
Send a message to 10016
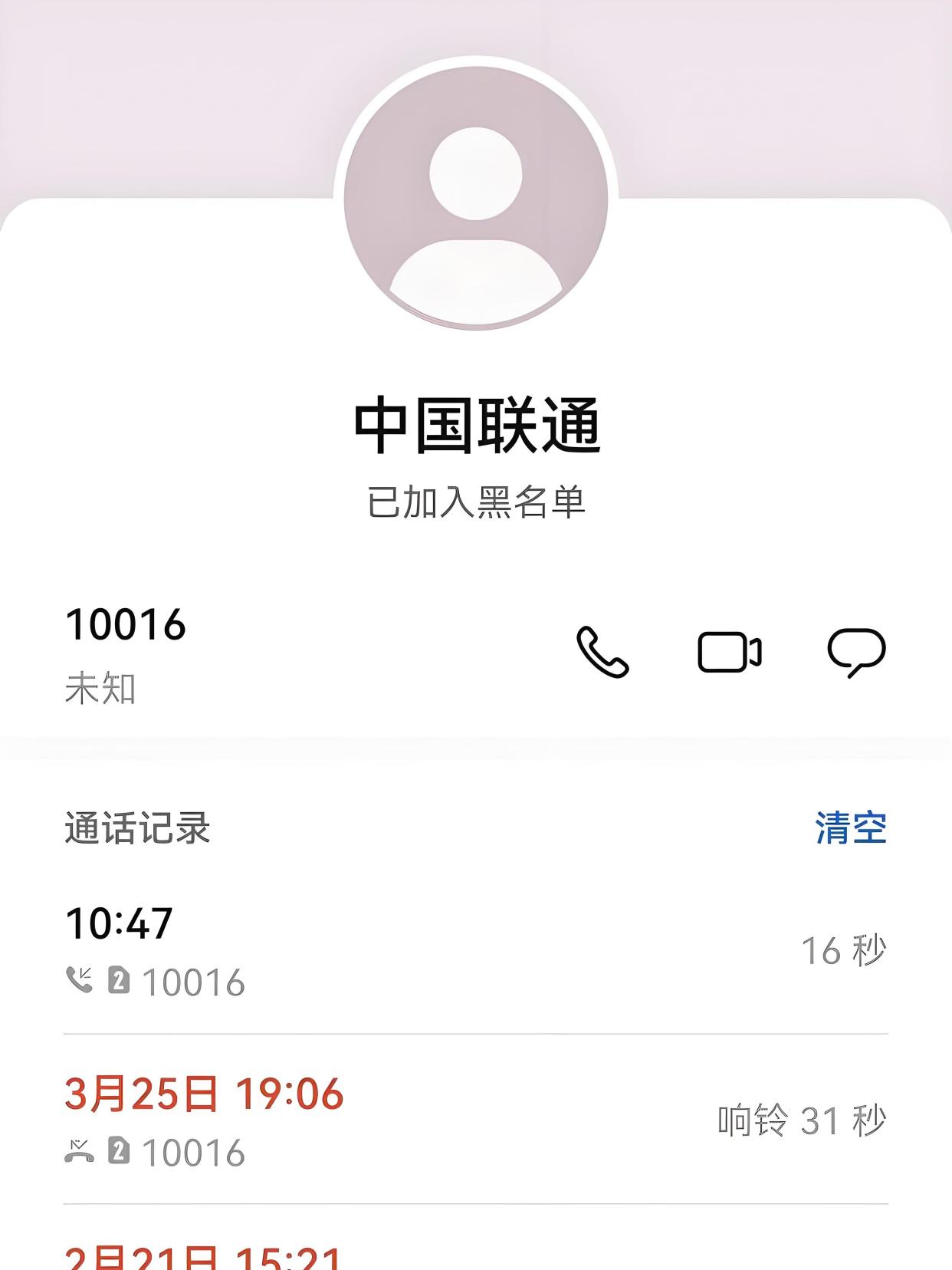click(x=856, y=652)
